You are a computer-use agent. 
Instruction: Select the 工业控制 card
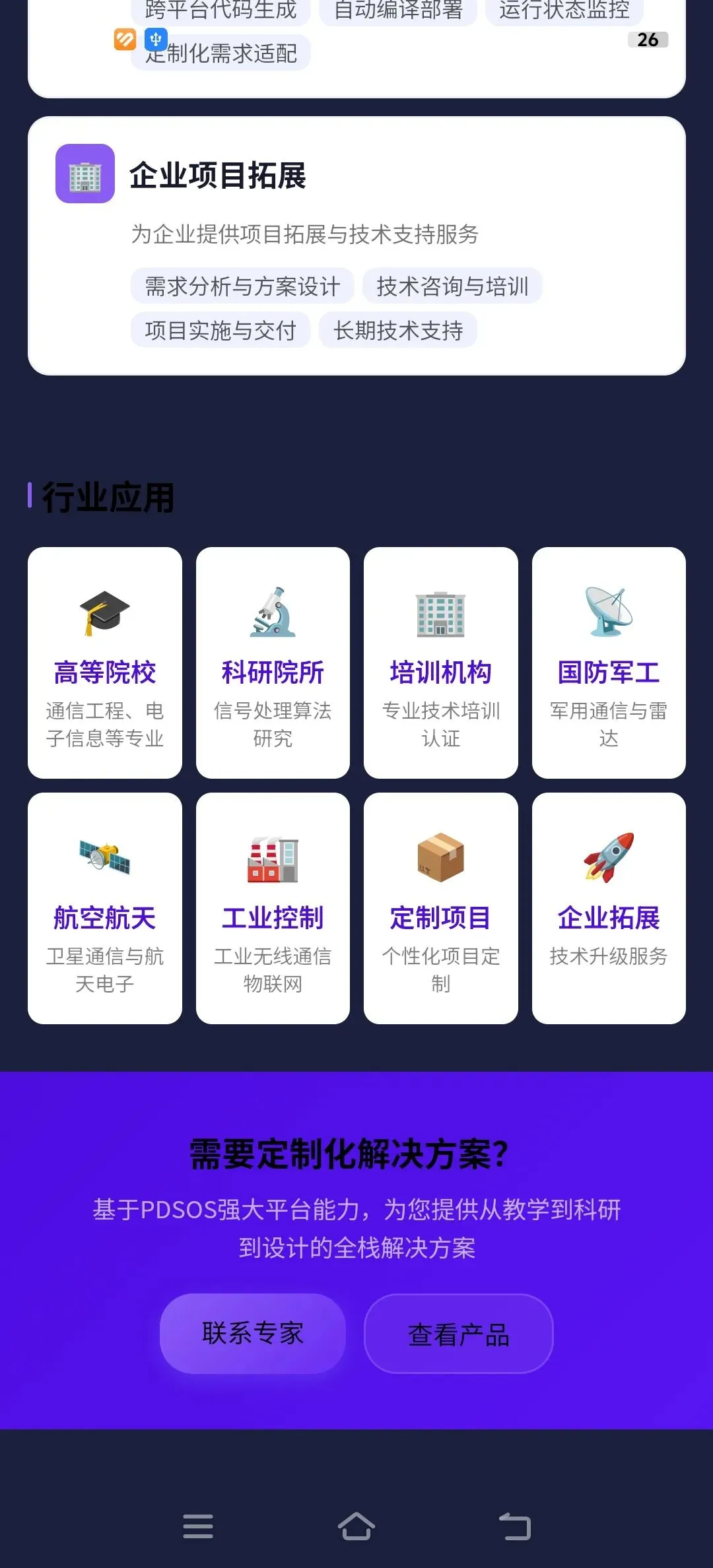click(273, 908)
